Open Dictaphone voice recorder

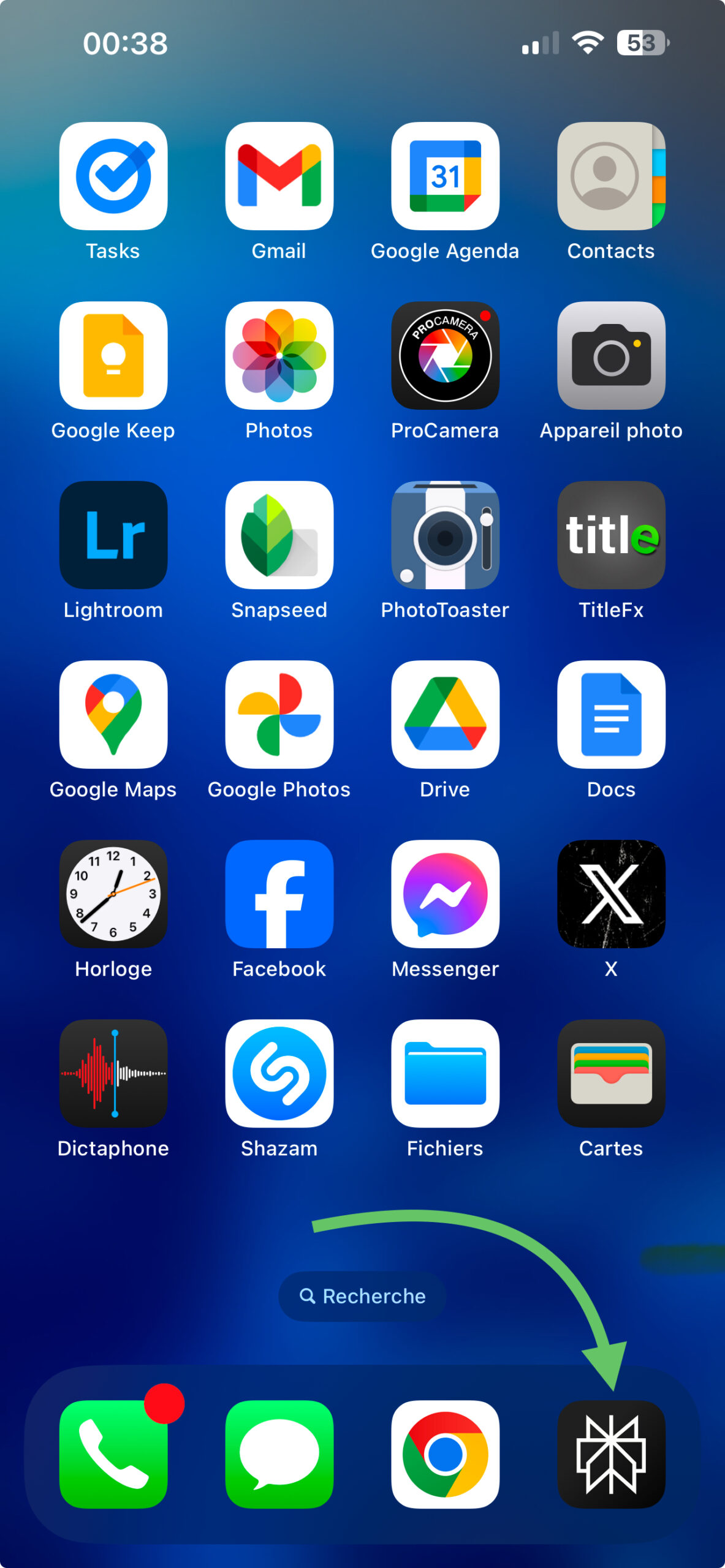(113, 1073)
